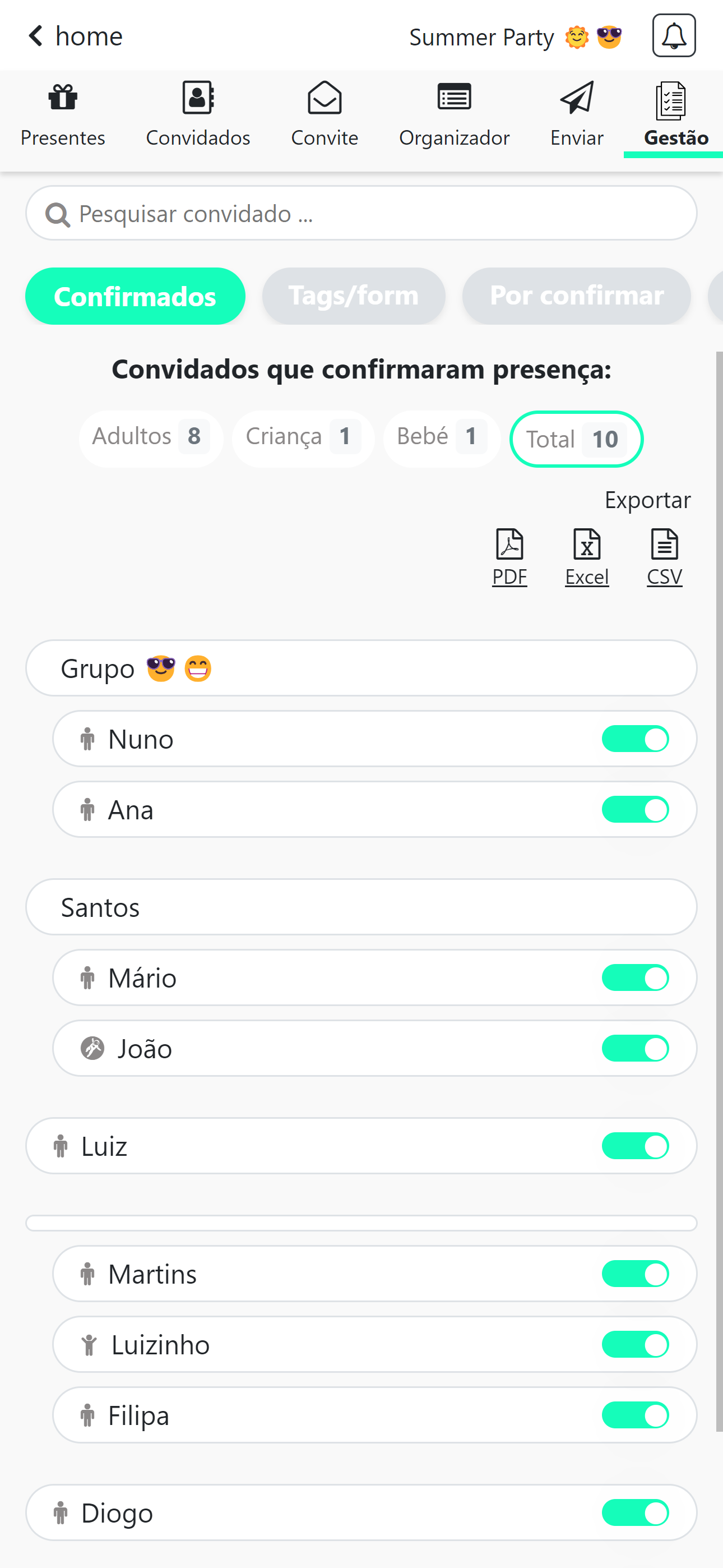Toggle off Nuno's confirmation switch
This screenshot has width=723, height=1568.
pos(636,739)
